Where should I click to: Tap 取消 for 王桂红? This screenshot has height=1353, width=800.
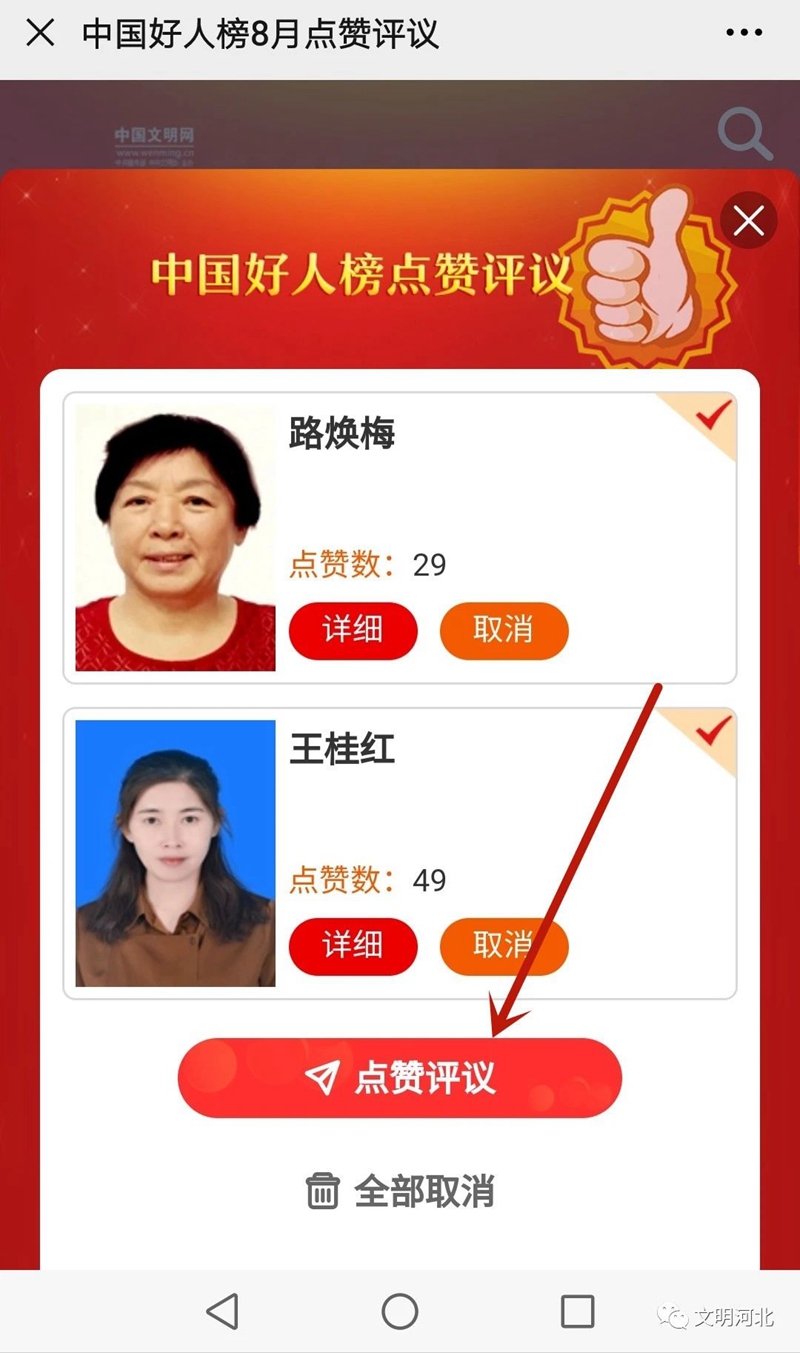(x=503, y=945)
